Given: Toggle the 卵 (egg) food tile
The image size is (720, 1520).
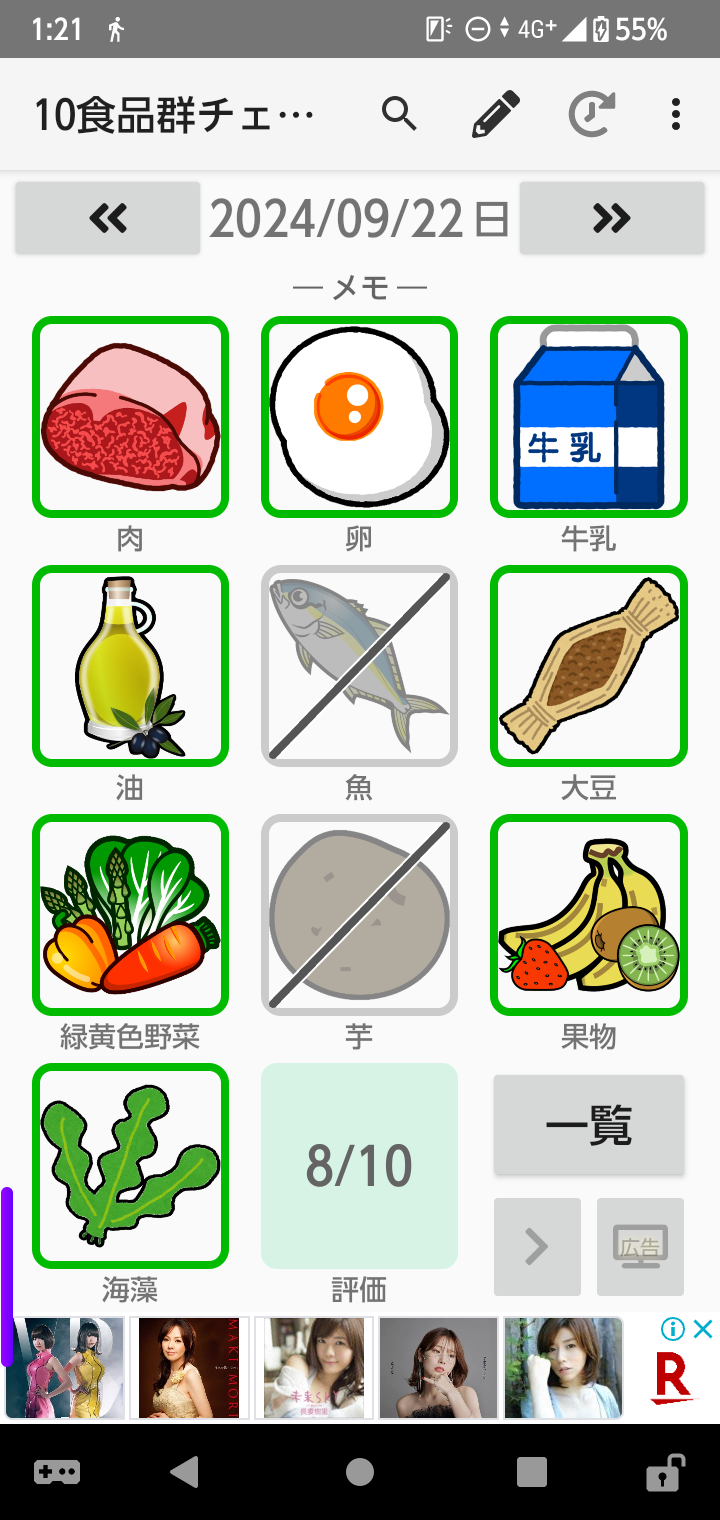Looking at the screenshot, I should pos(359,416).
